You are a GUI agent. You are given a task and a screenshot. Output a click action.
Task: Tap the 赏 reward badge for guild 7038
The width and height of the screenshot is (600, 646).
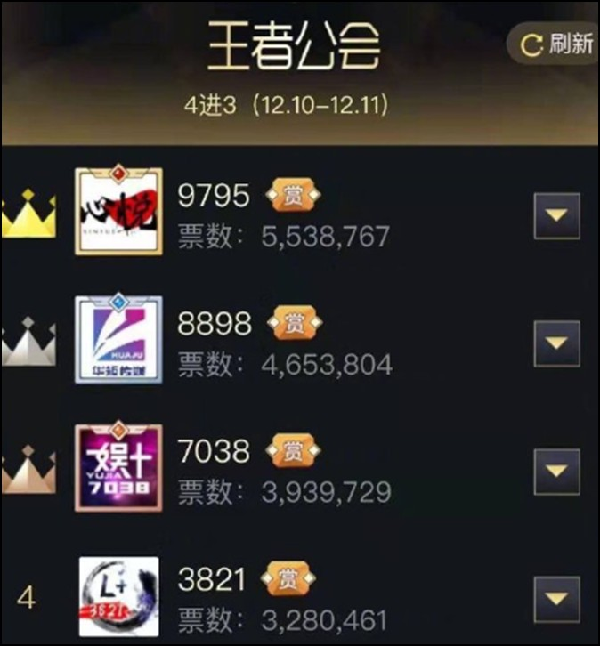pyautogui.click(x=291, y=451)
